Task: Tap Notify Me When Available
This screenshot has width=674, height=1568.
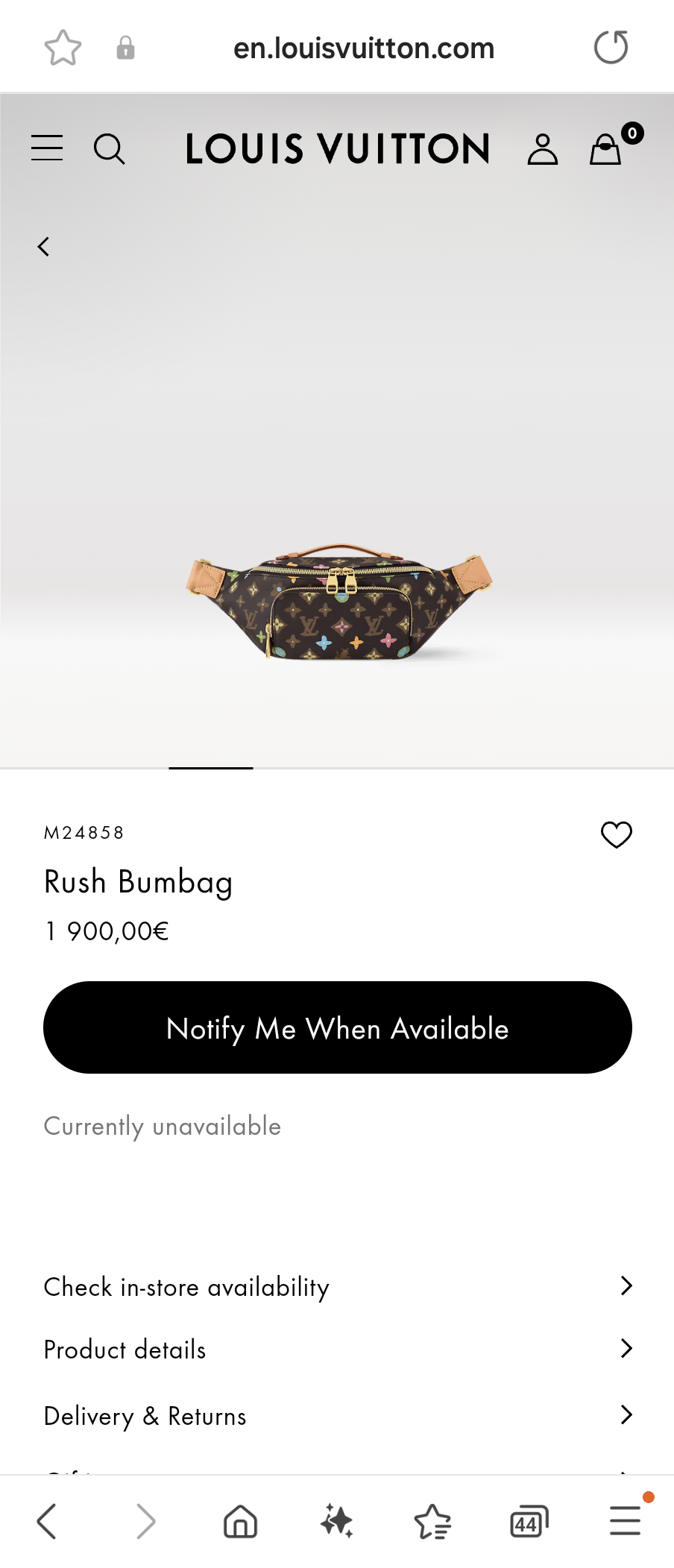Action: click(337, 1028)
